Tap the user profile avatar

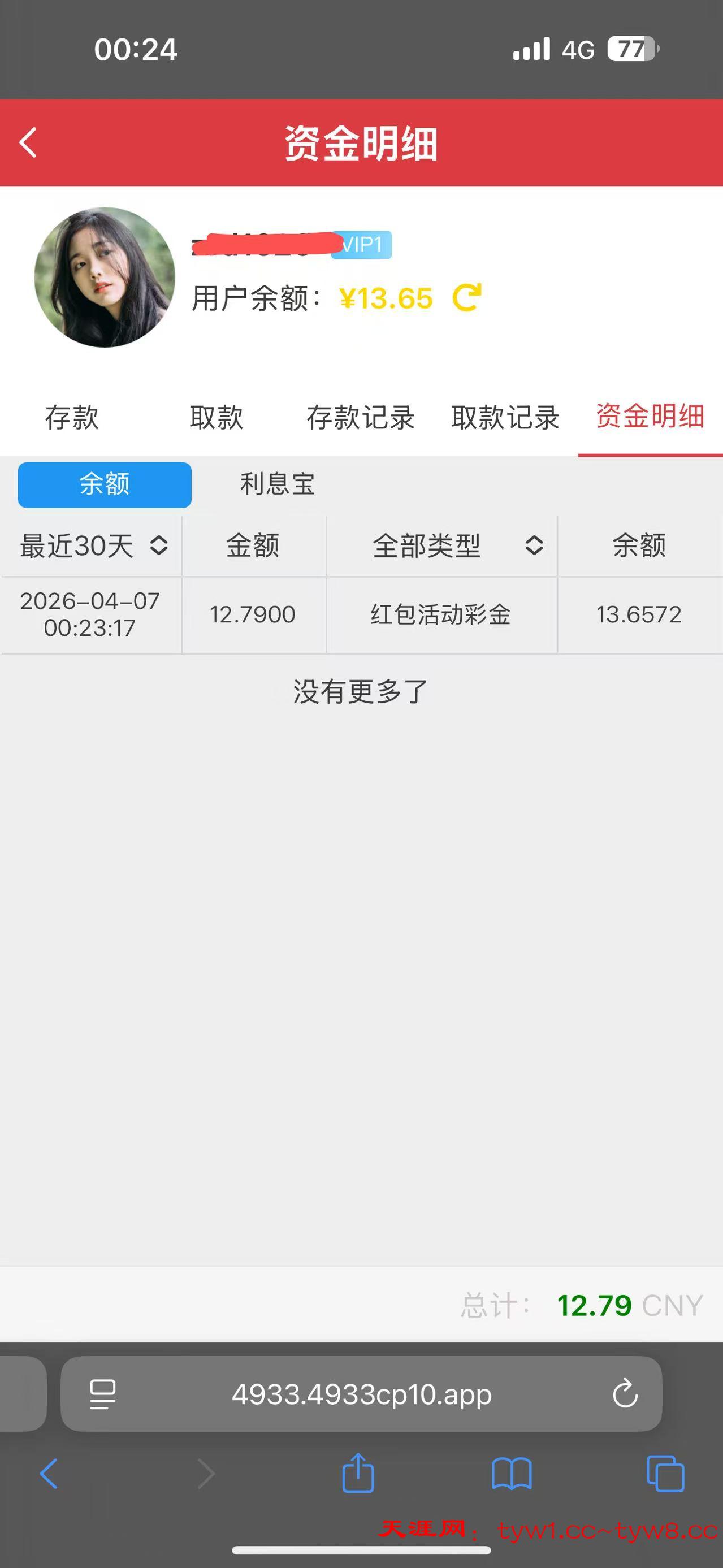click(105, 278)
